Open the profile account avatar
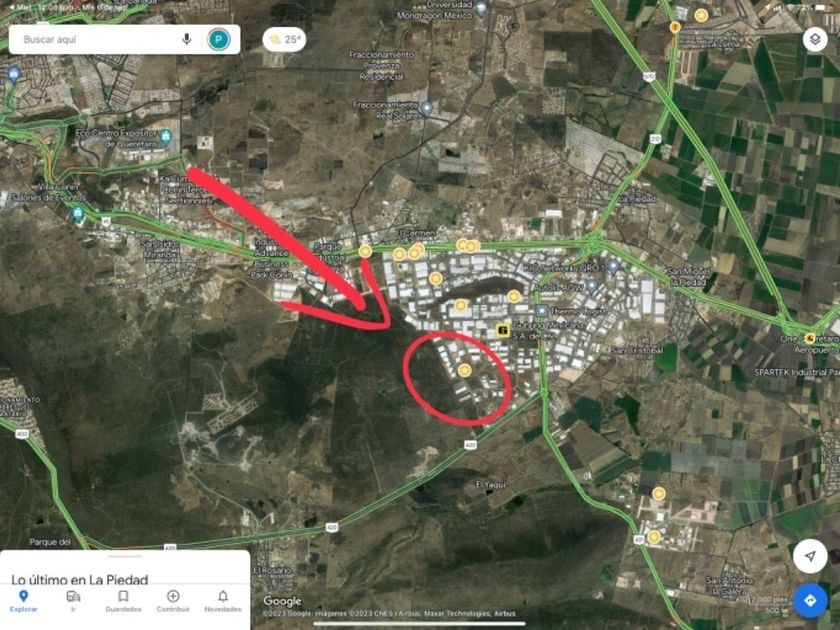Screen dimensions: 840x630 point(218,40)
